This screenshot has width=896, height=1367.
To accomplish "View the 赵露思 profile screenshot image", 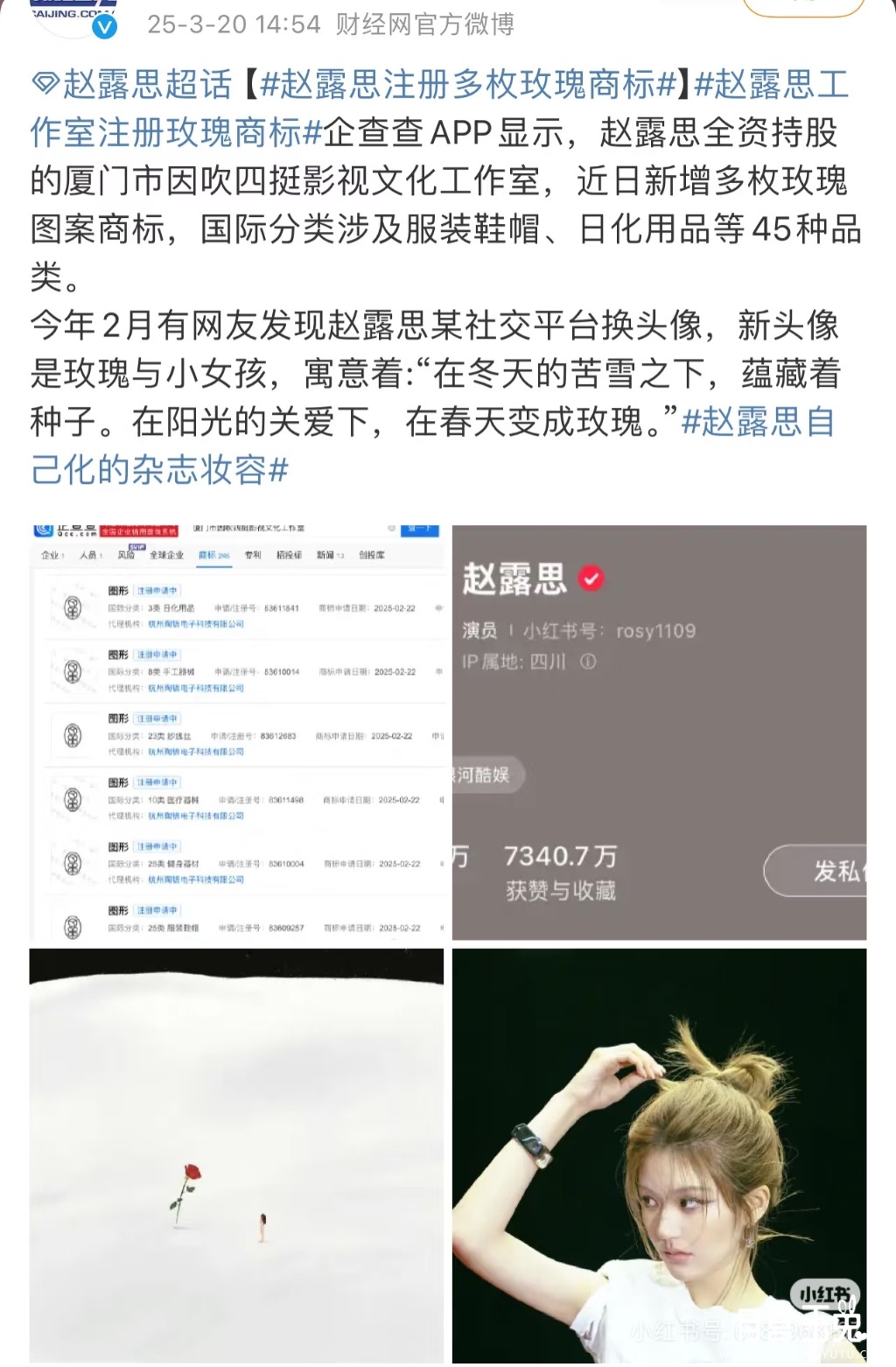I will [x=659, y=732].
